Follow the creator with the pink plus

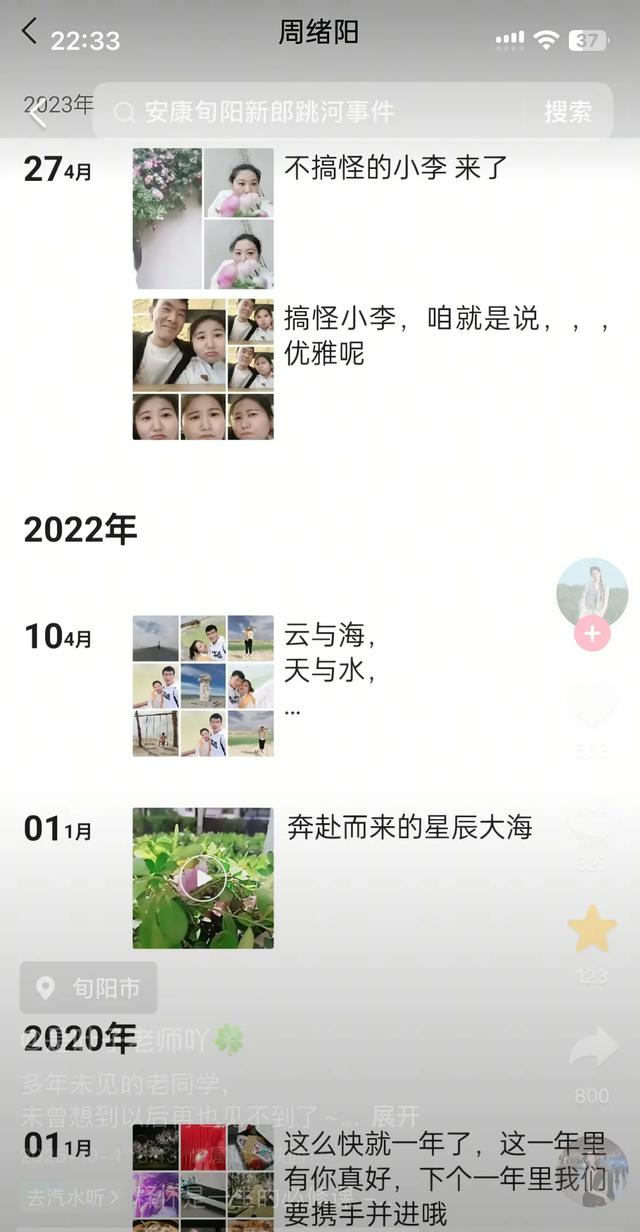tap(592, 633)
